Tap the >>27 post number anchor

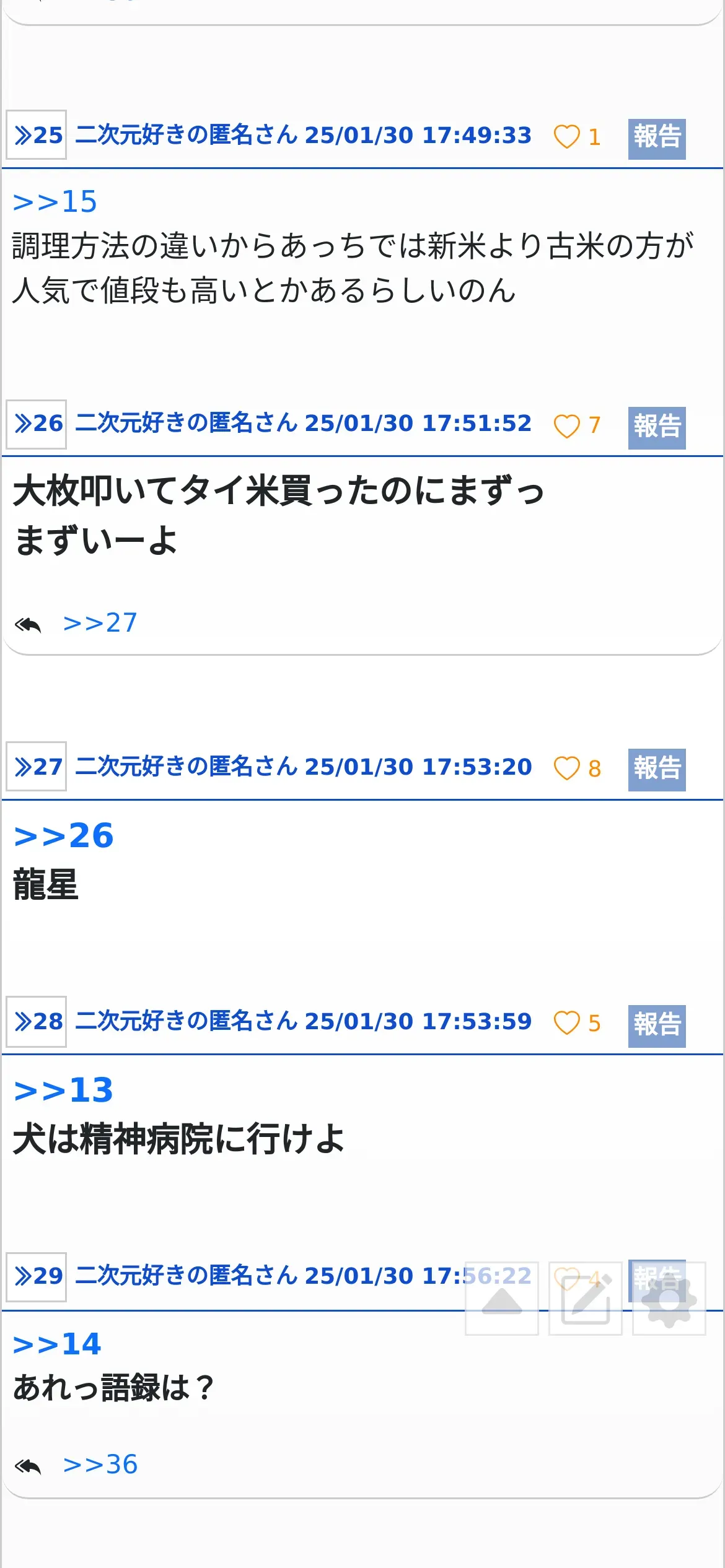(37, 767)
